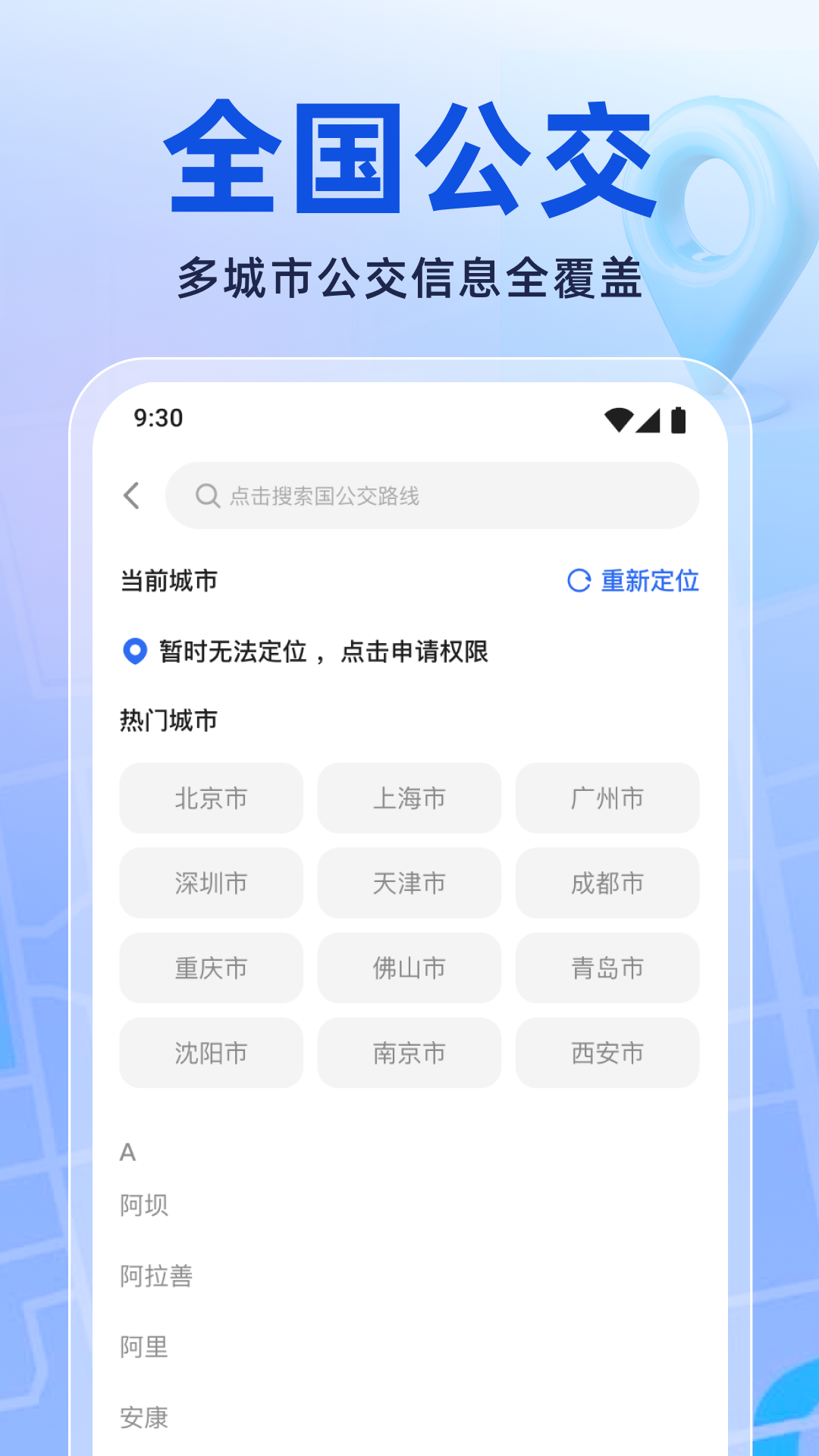Select the 北京市 city button
Viewport: 819px width, 1456px height.
[211, 799]
